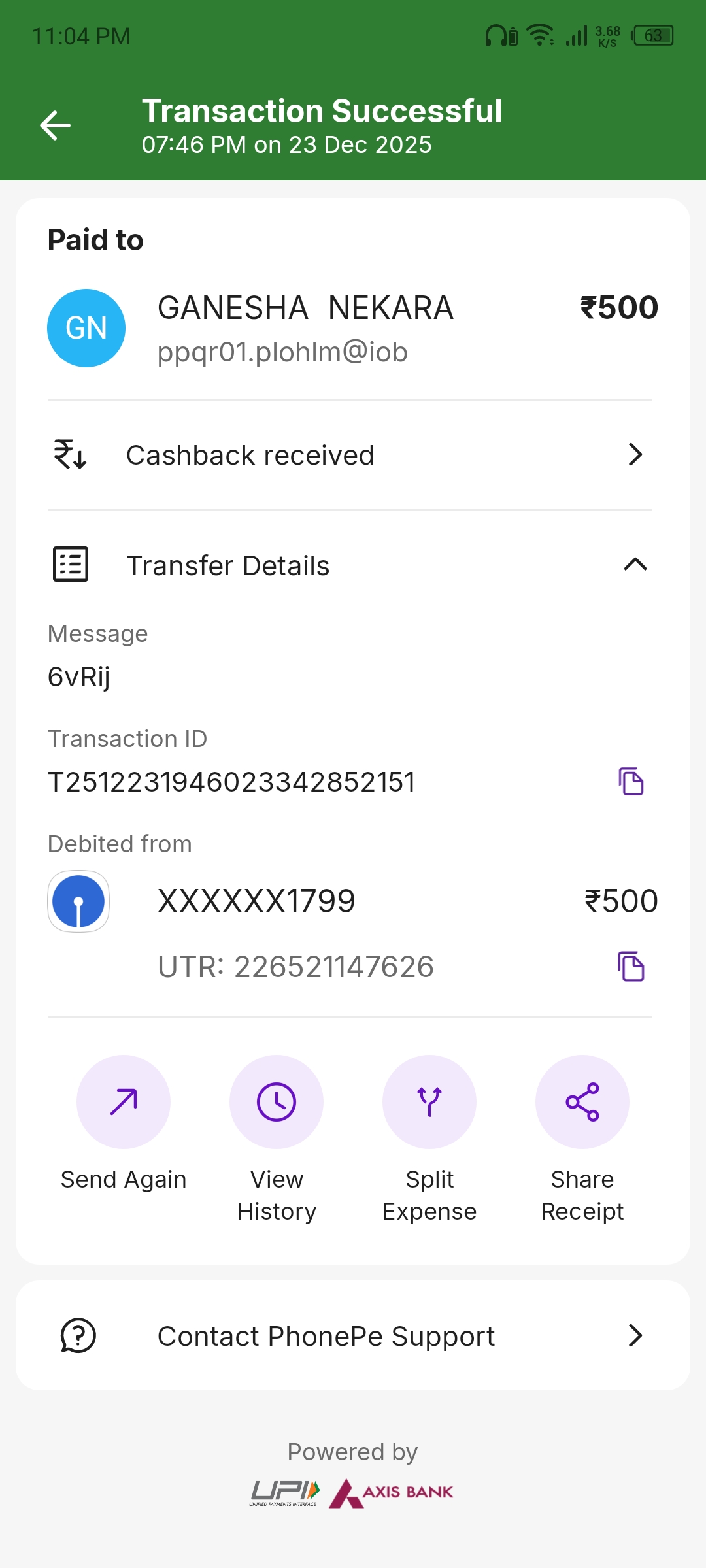
Task: Send money again to Ganesha Nekara
Action: (124, 1102)
